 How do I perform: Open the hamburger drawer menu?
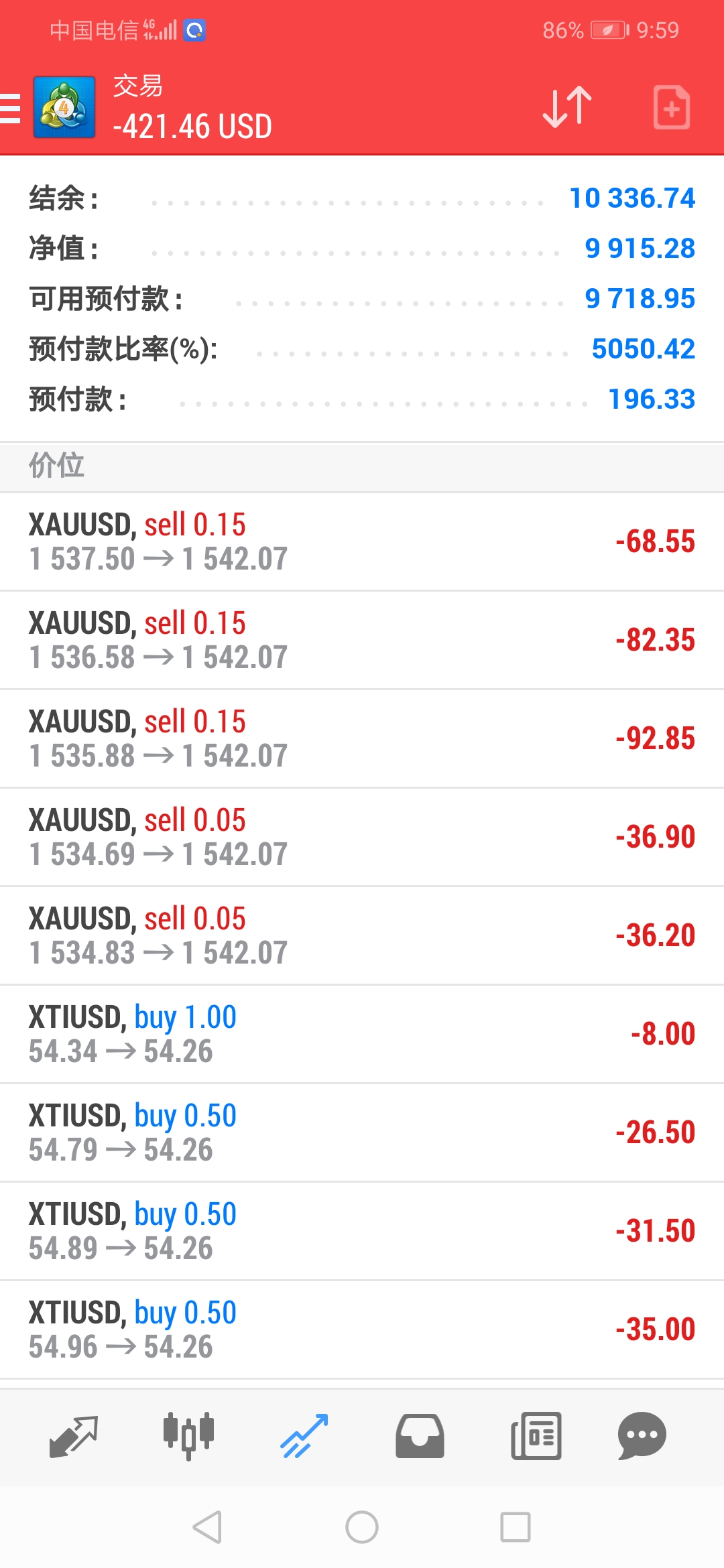10,109
